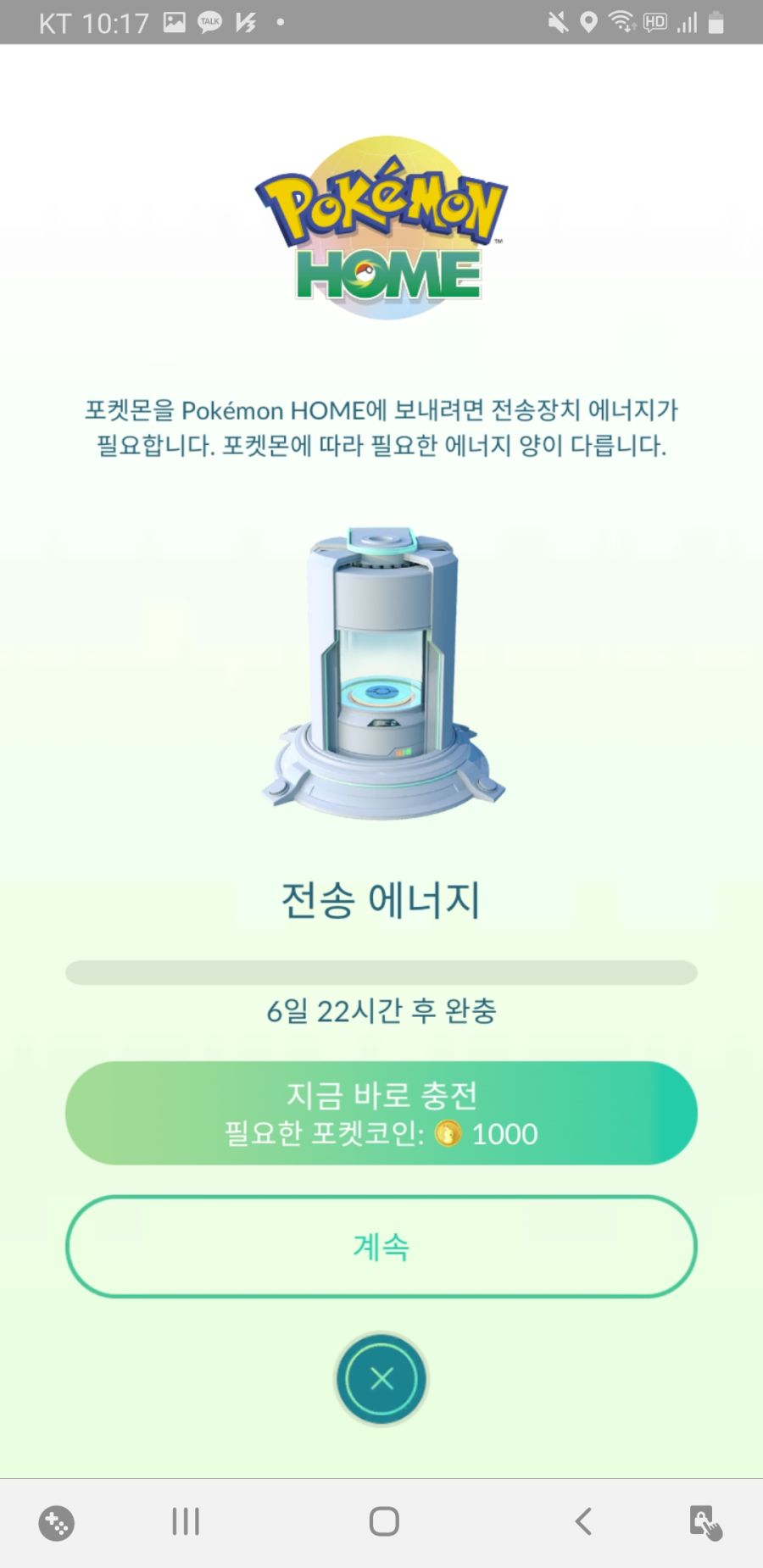Tap the gallery screenshot notification icon

[174, 21]
